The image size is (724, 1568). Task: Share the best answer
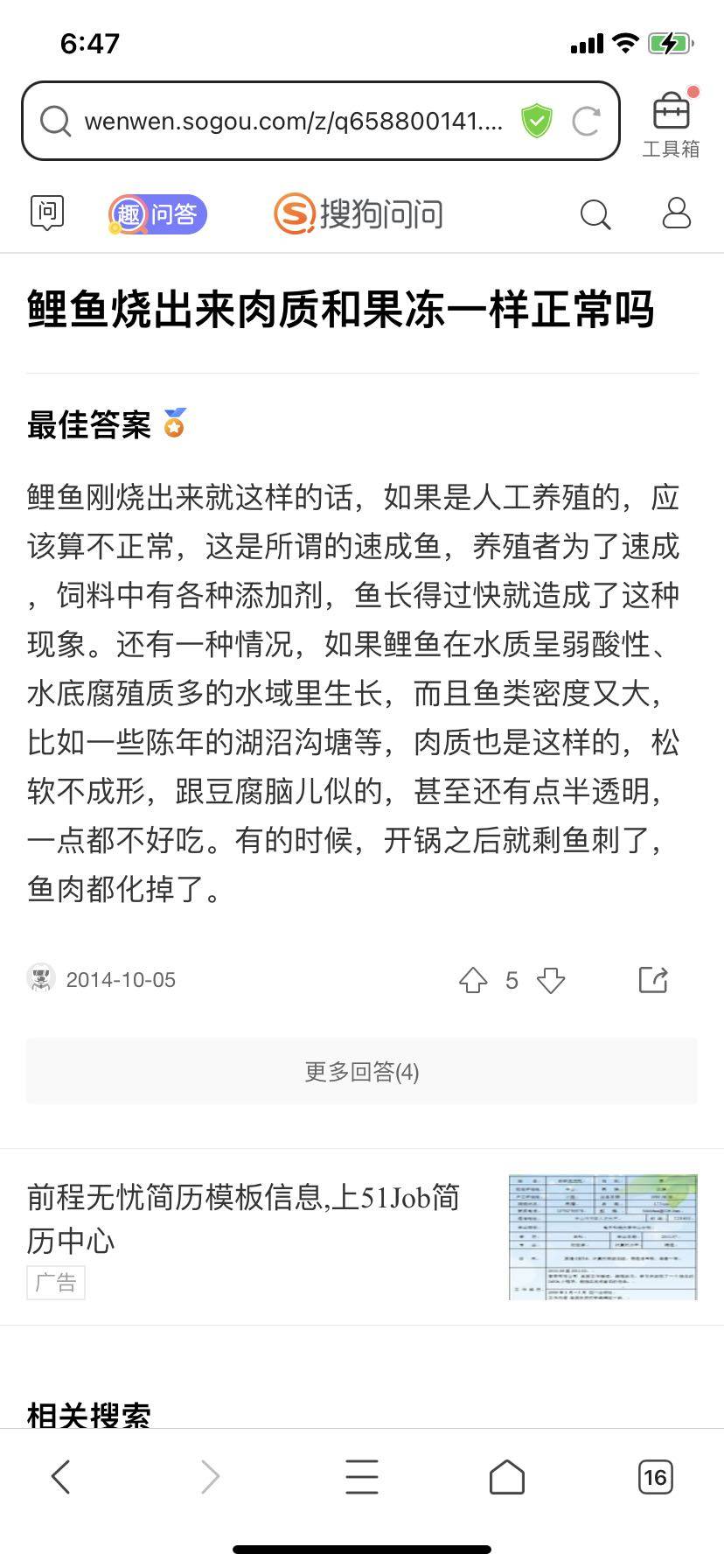653,980
